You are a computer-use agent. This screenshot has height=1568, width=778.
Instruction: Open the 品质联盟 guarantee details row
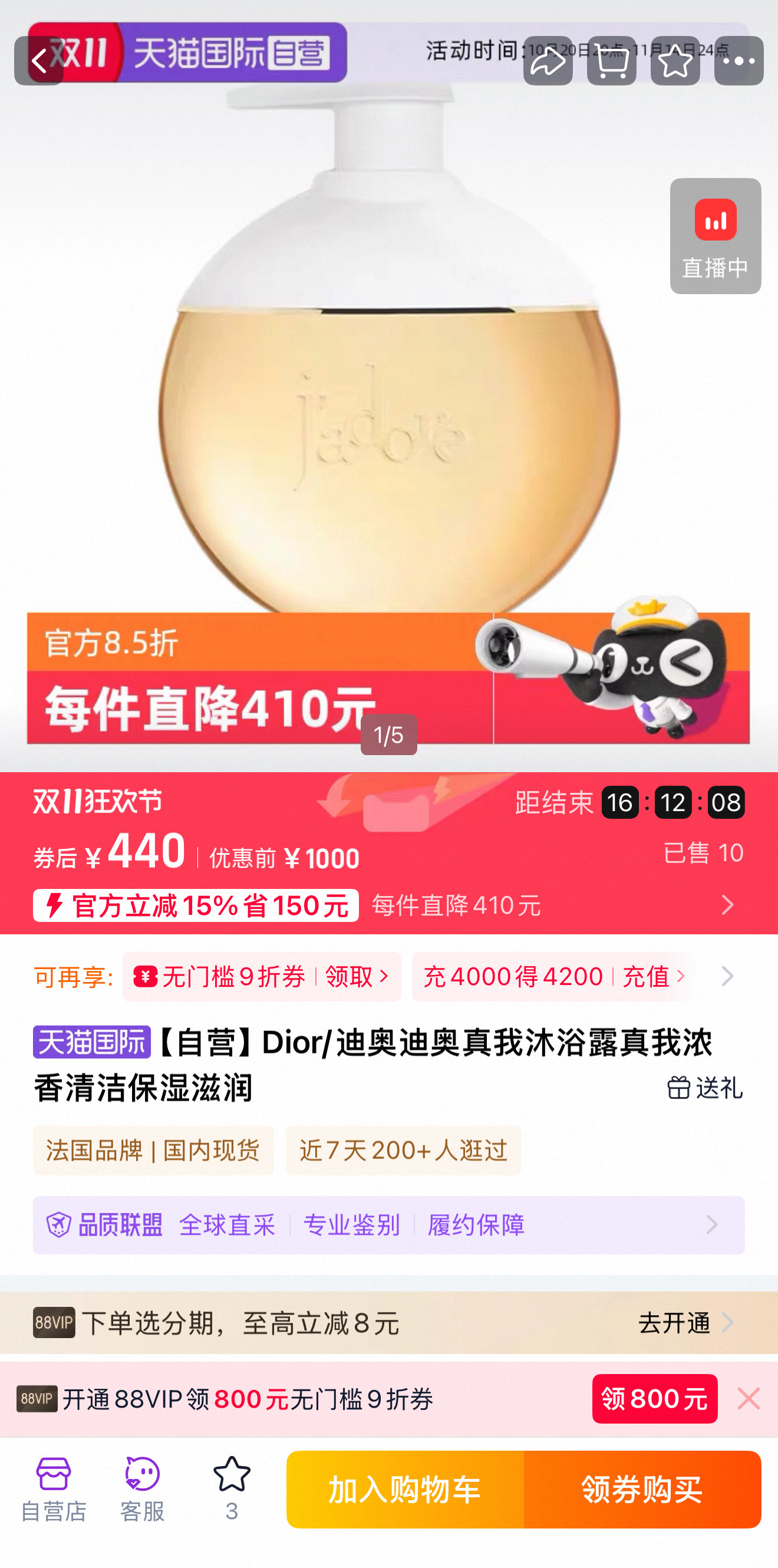(x=389, y=1225)
